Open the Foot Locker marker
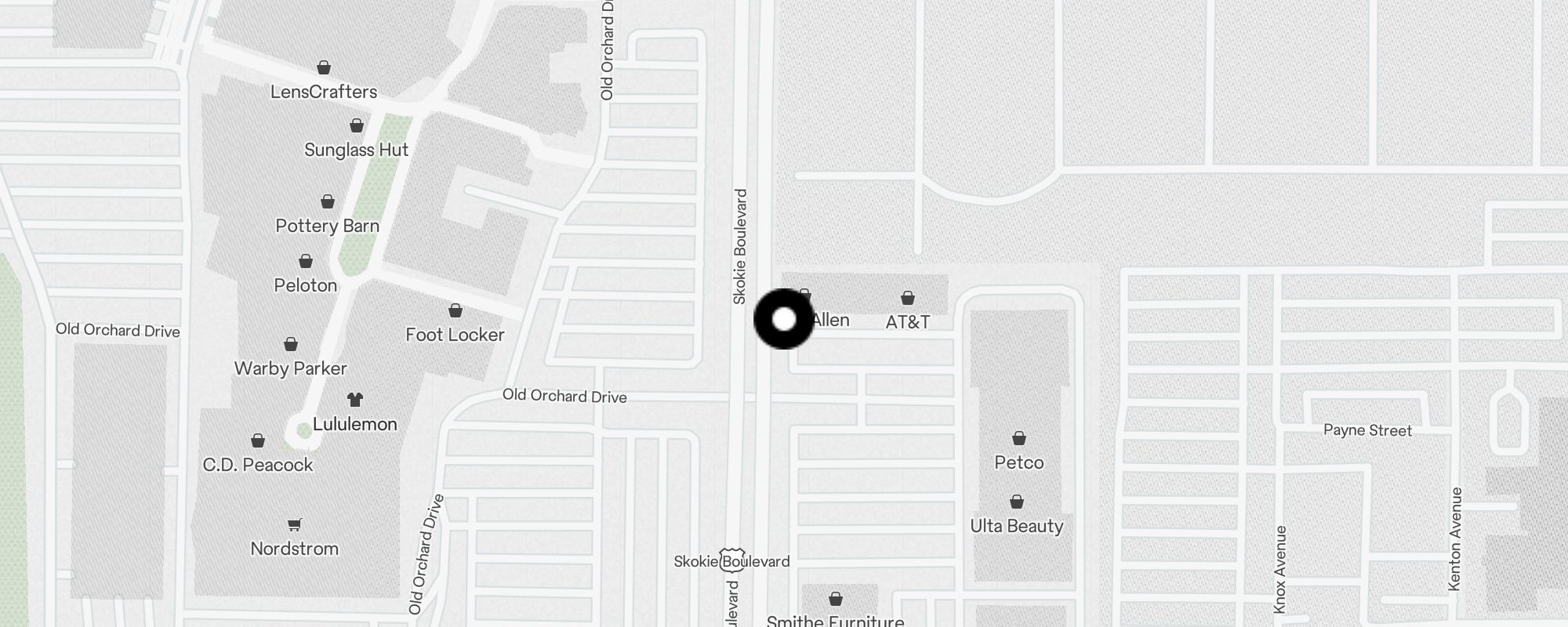The width and height of the screenshot is (1568, 627). [x=455, y=311]
